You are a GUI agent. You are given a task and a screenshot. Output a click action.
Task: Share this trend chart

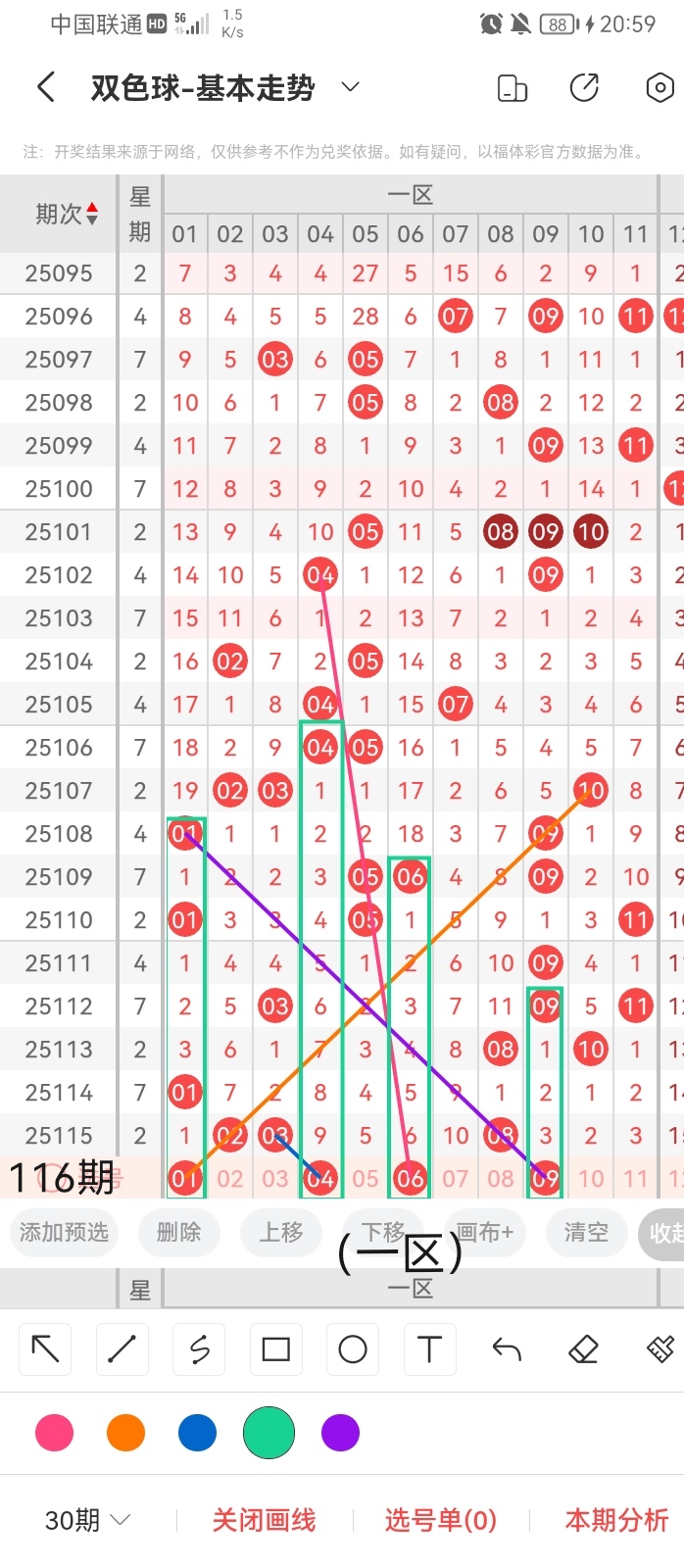pos(584,88)
